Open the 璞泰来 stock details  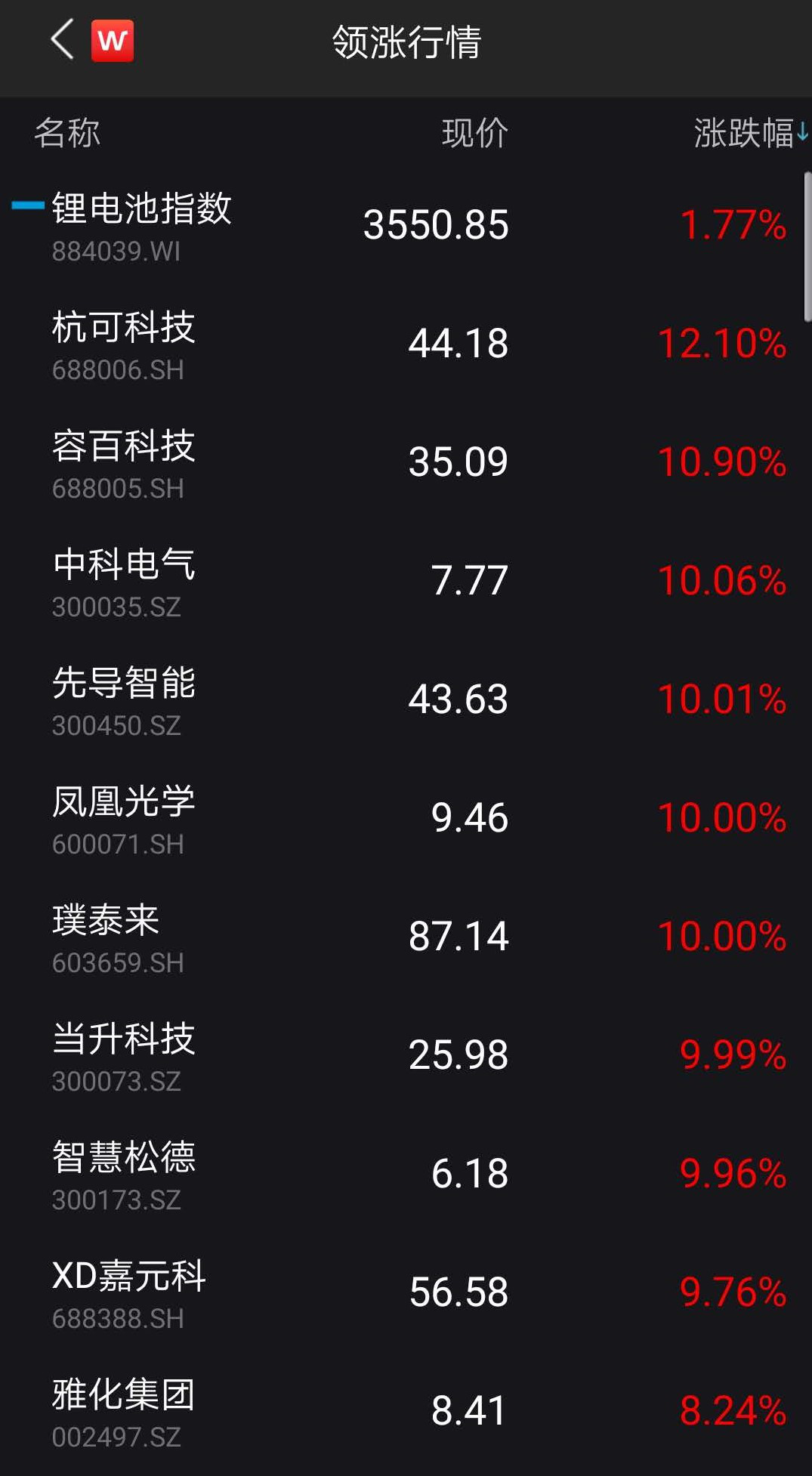(406, 937)
